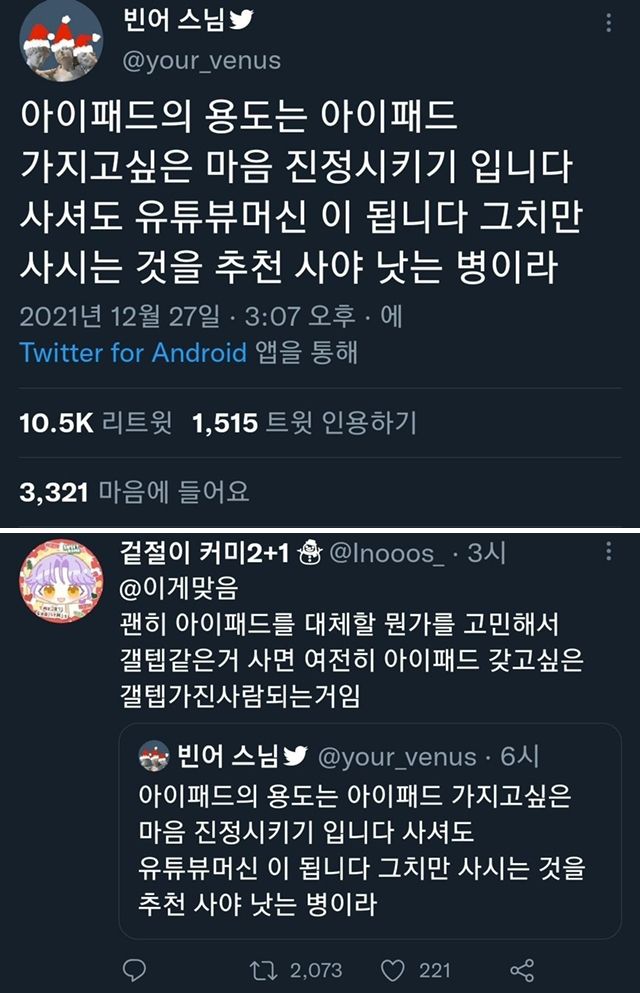
Task: Like the tweet with 221 likes
Action: pos(392,970)
